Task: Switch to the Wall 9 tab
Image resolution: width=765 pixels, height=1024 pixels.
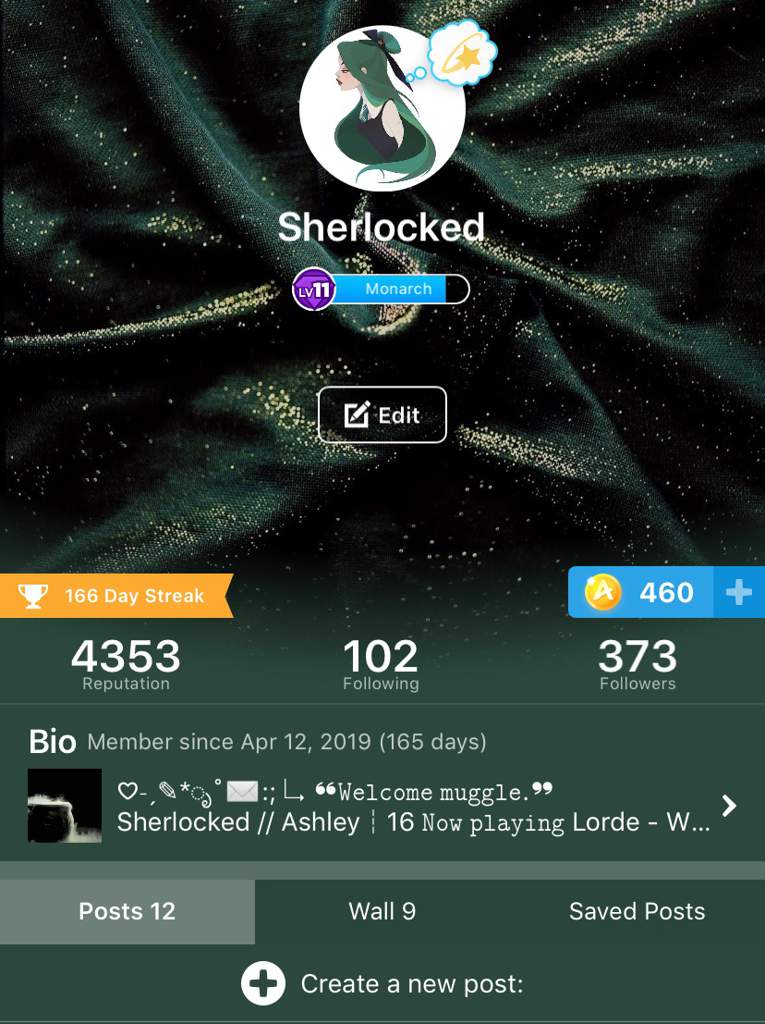Action: [382, 911]
